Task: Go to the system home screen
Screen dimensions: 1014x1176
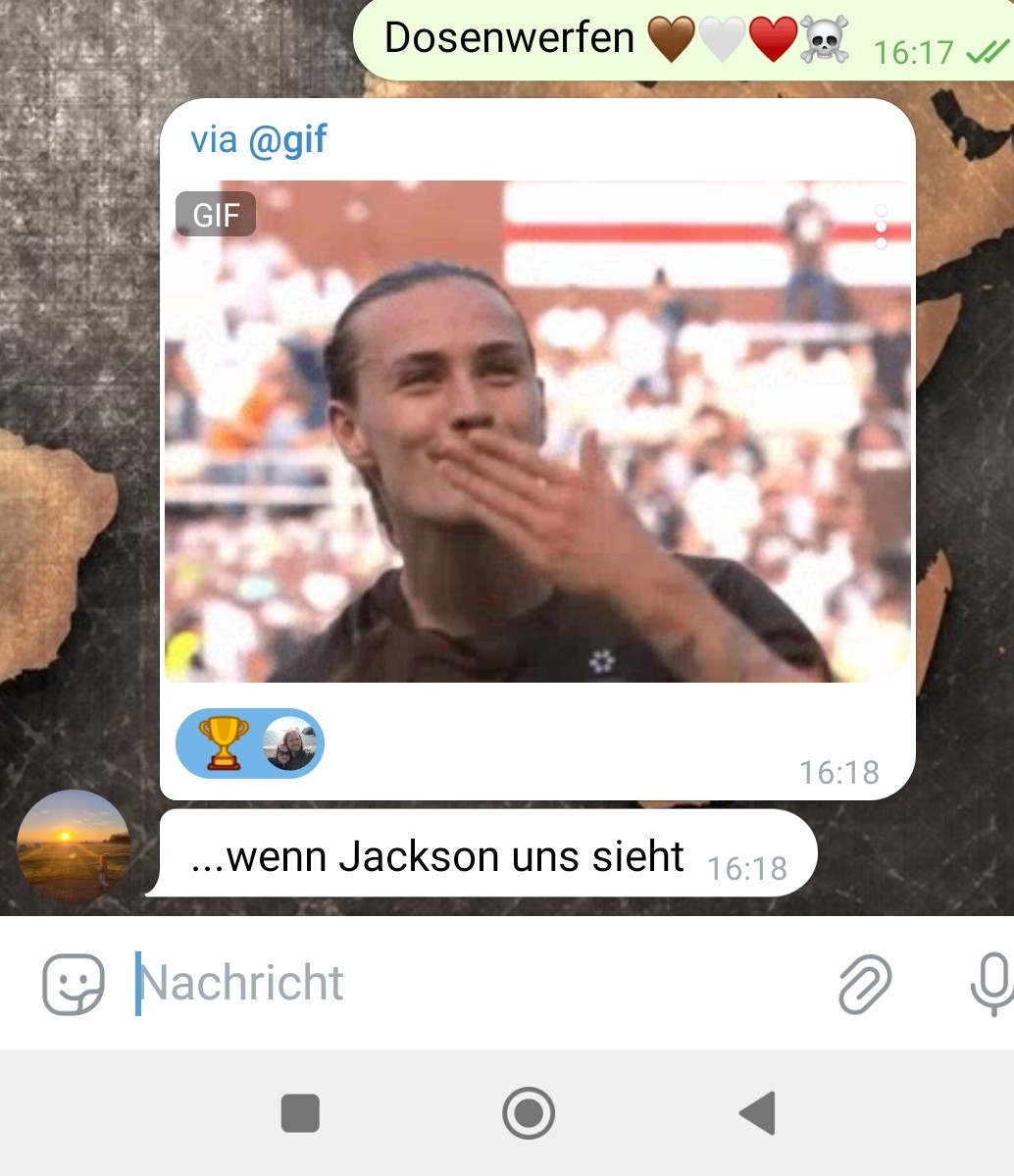Action: tap(529, 1113)
